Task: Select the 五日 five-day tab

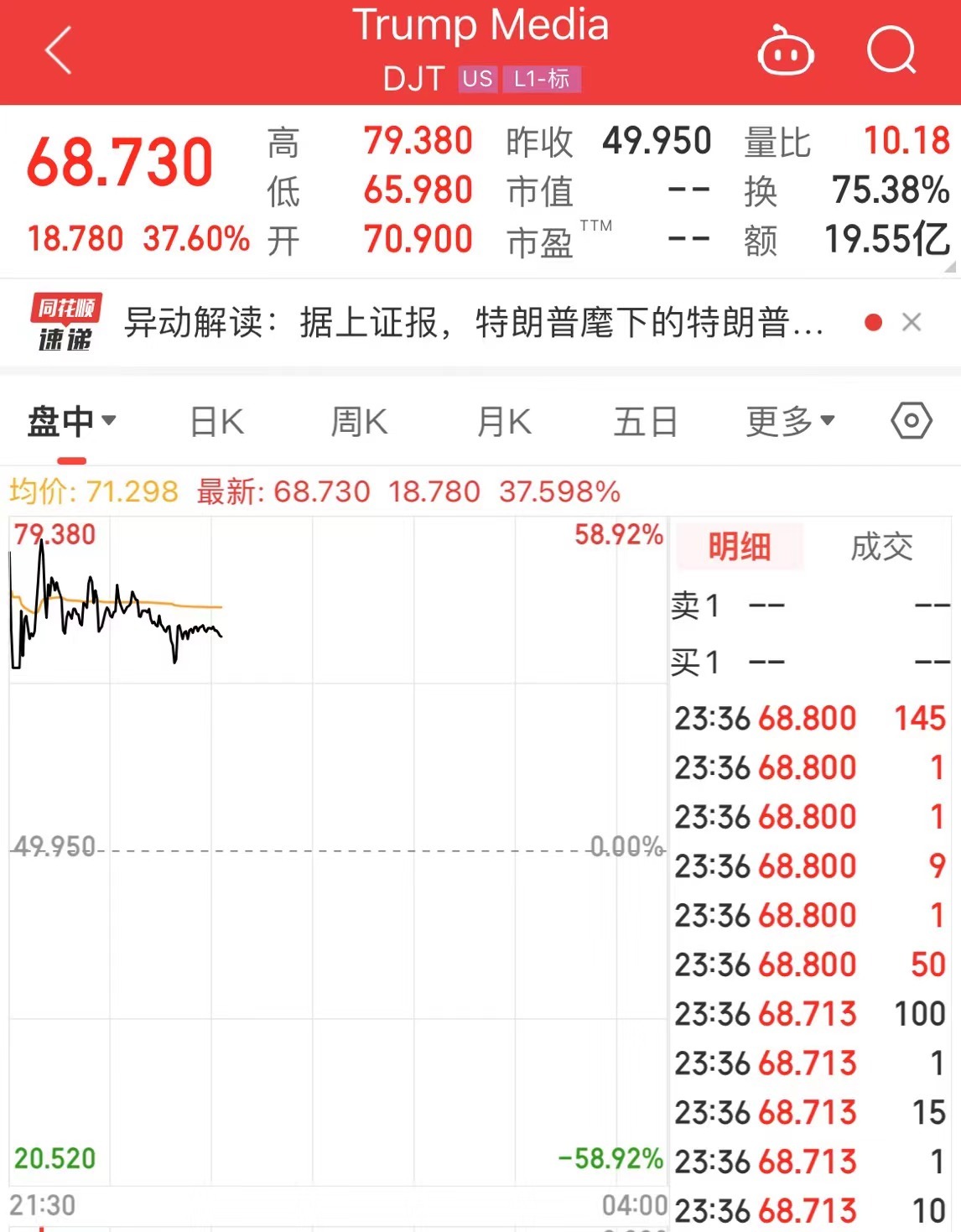Action: (644, 422)
